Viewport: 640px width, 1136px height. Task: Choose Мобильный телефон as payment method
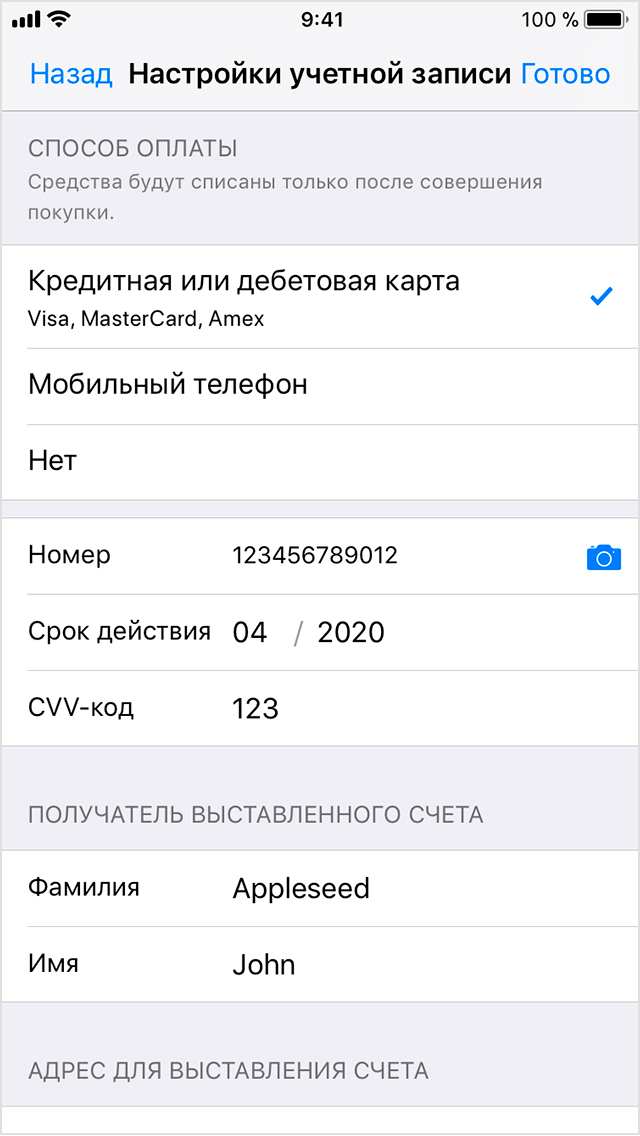320,386
